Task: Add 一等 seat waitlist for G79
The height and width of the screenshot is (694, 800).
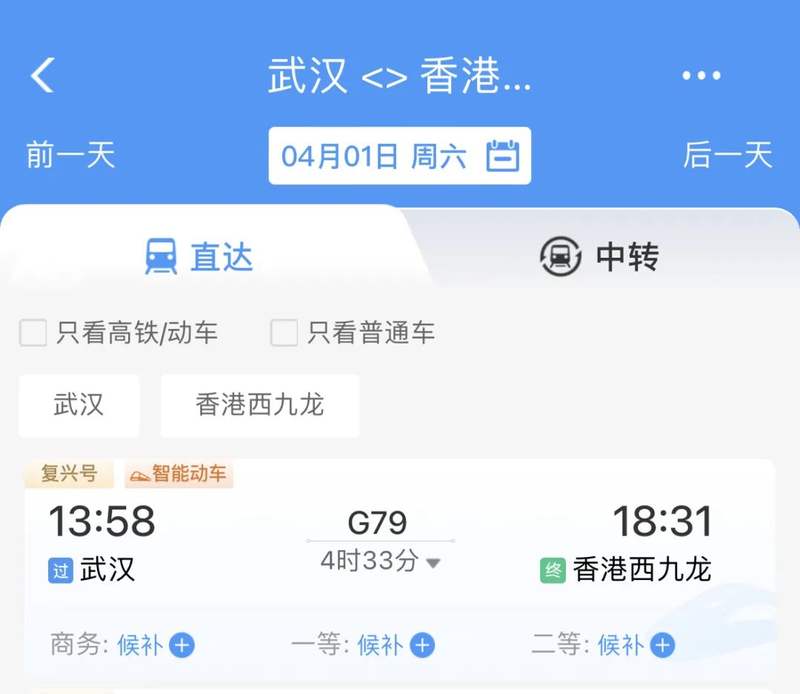Action: (422, 645)
